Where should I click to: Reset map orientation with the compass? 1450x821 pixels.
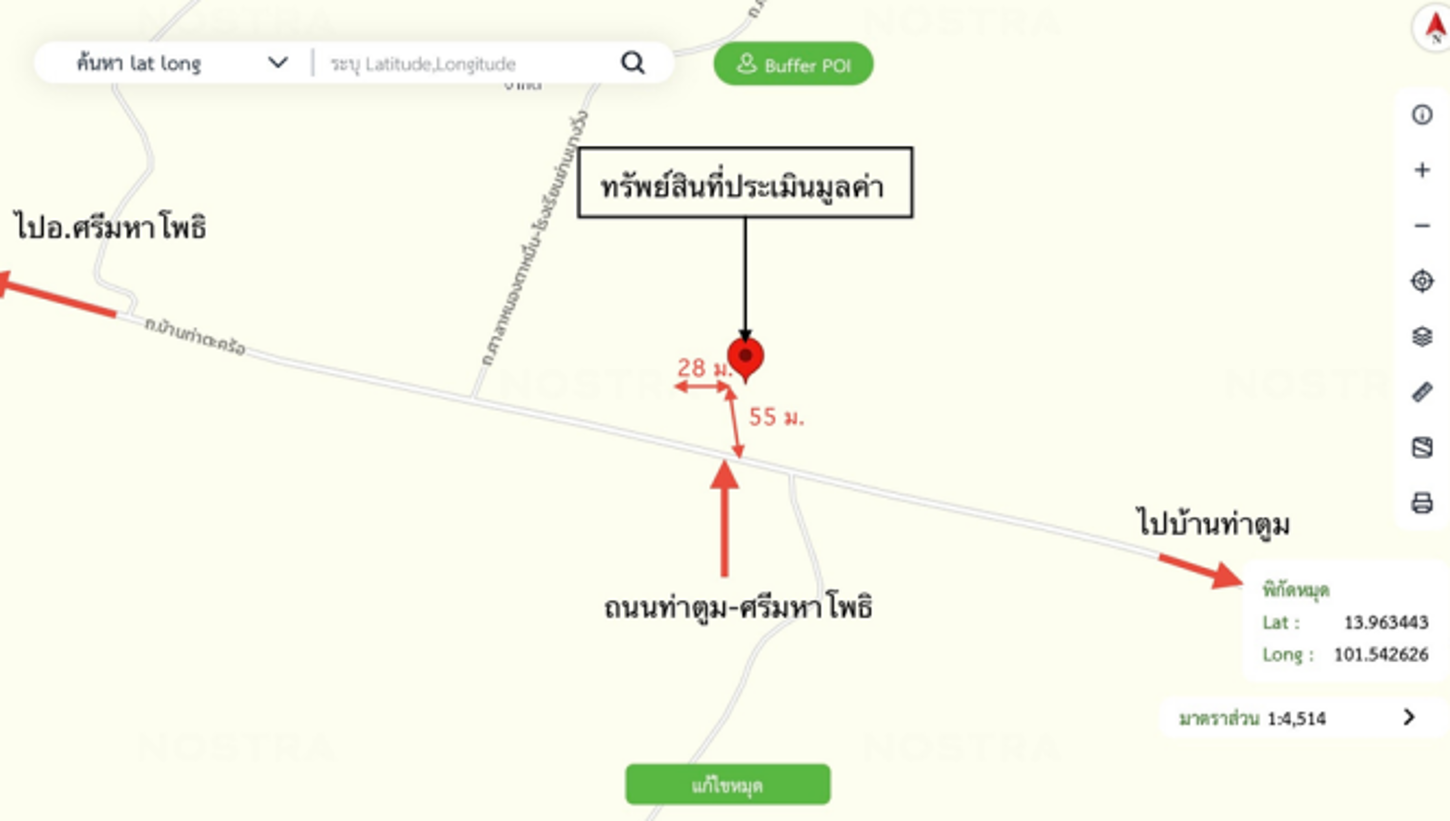tap(1434, 27)
